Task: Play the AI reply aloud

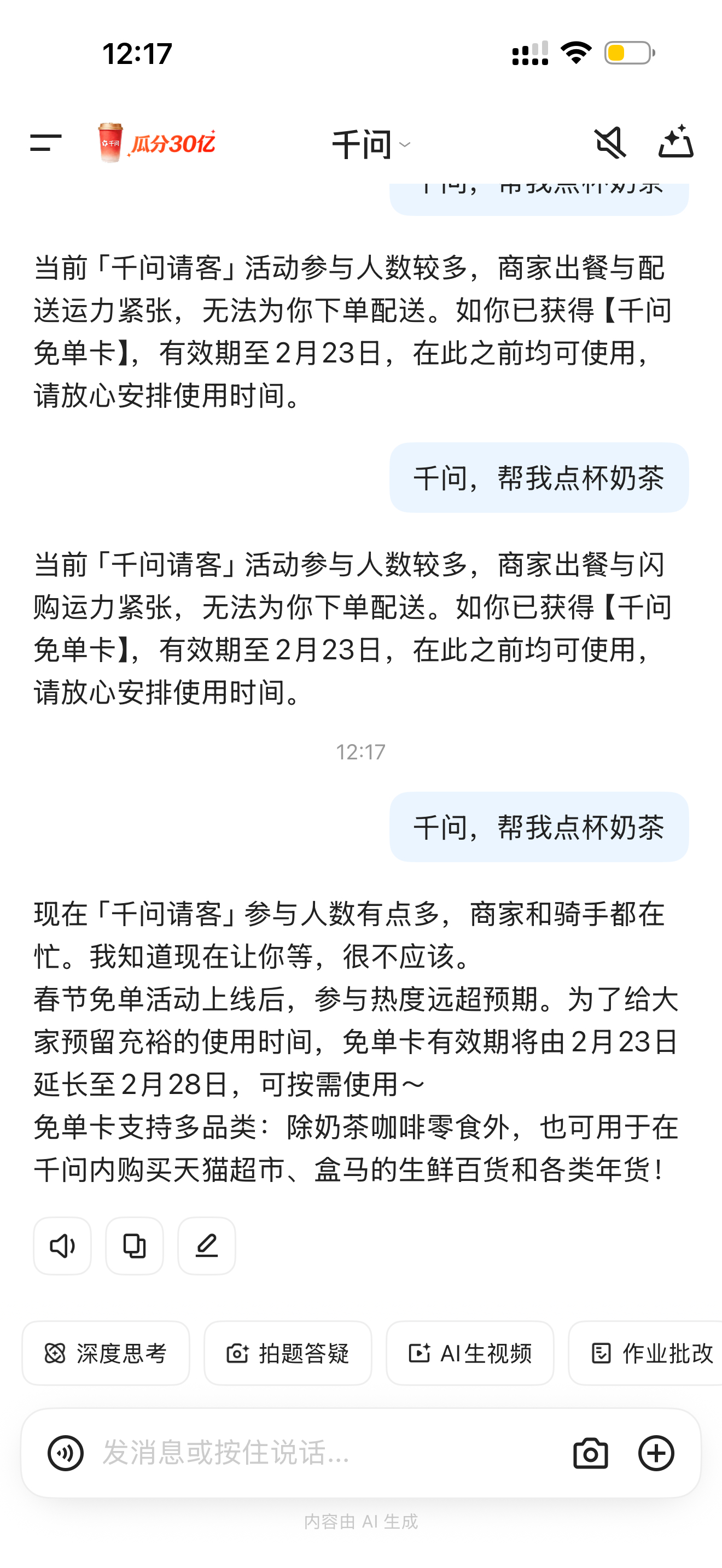Action: click(x=61, y=1245)
